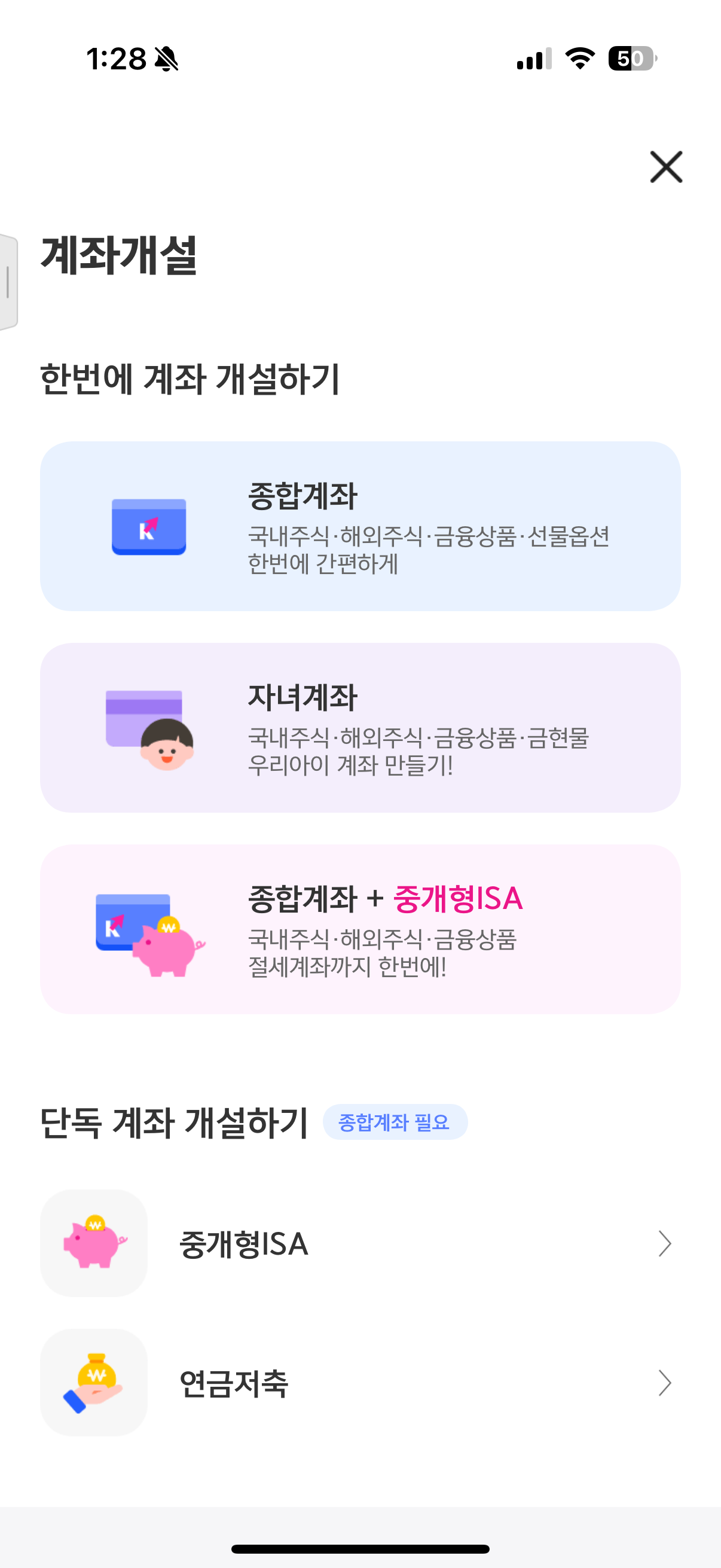Close the account opening screen
721x1568 pixels.
pos(667,167)
